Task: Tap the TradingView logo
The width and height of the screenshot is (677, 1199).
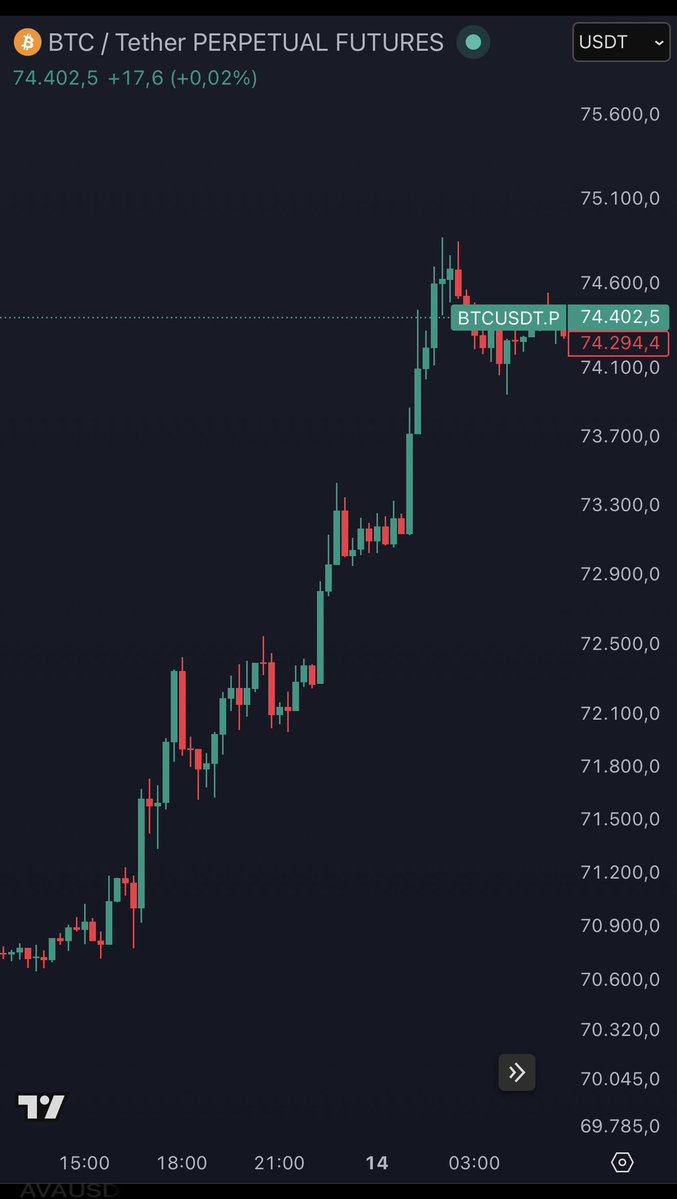Action: [x=41, y=1107]
